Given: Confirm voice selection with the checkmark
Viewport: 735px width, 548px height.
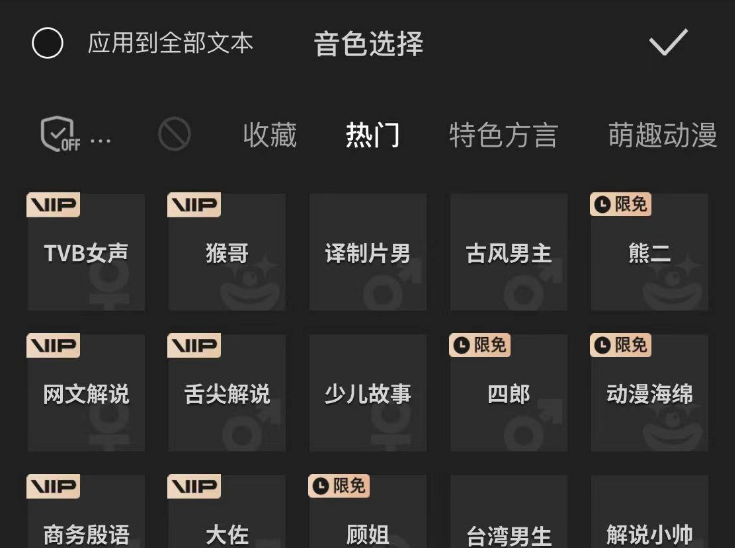Looking at the screenshot, I should tap(668, 43).
